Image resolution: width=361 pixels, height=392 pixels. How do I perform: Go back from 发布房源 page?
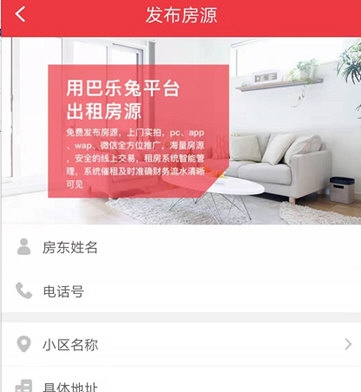point(20,14)
